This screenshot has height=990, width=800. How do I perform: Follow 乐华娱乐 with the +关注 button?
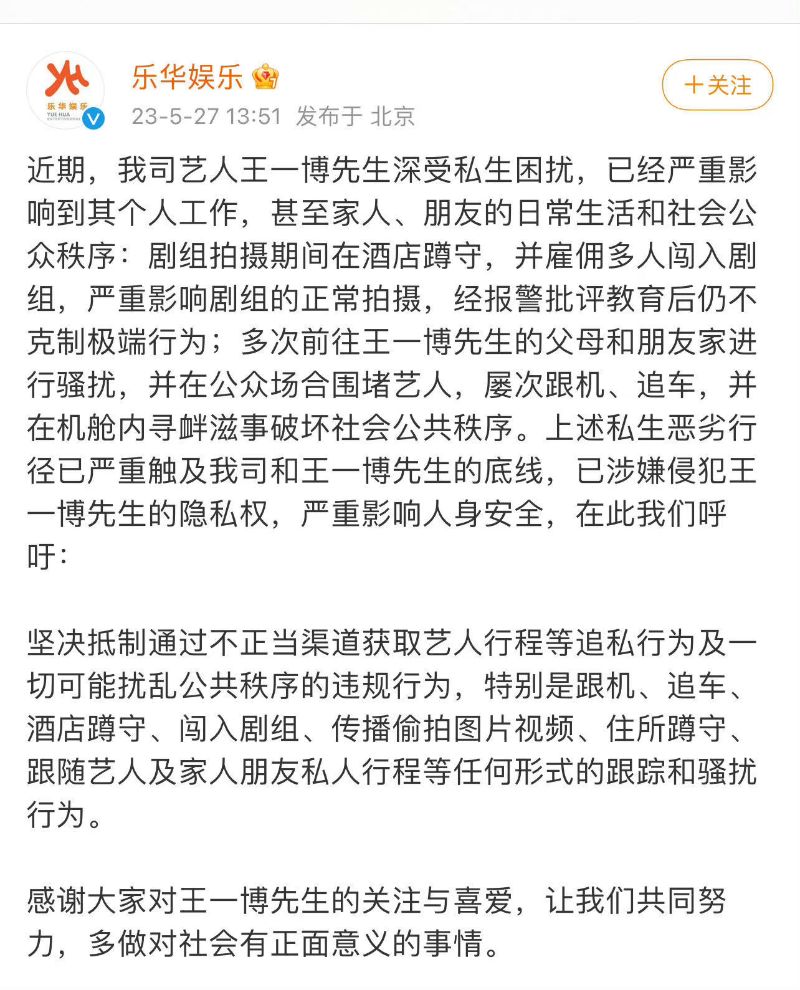[717, 85]
